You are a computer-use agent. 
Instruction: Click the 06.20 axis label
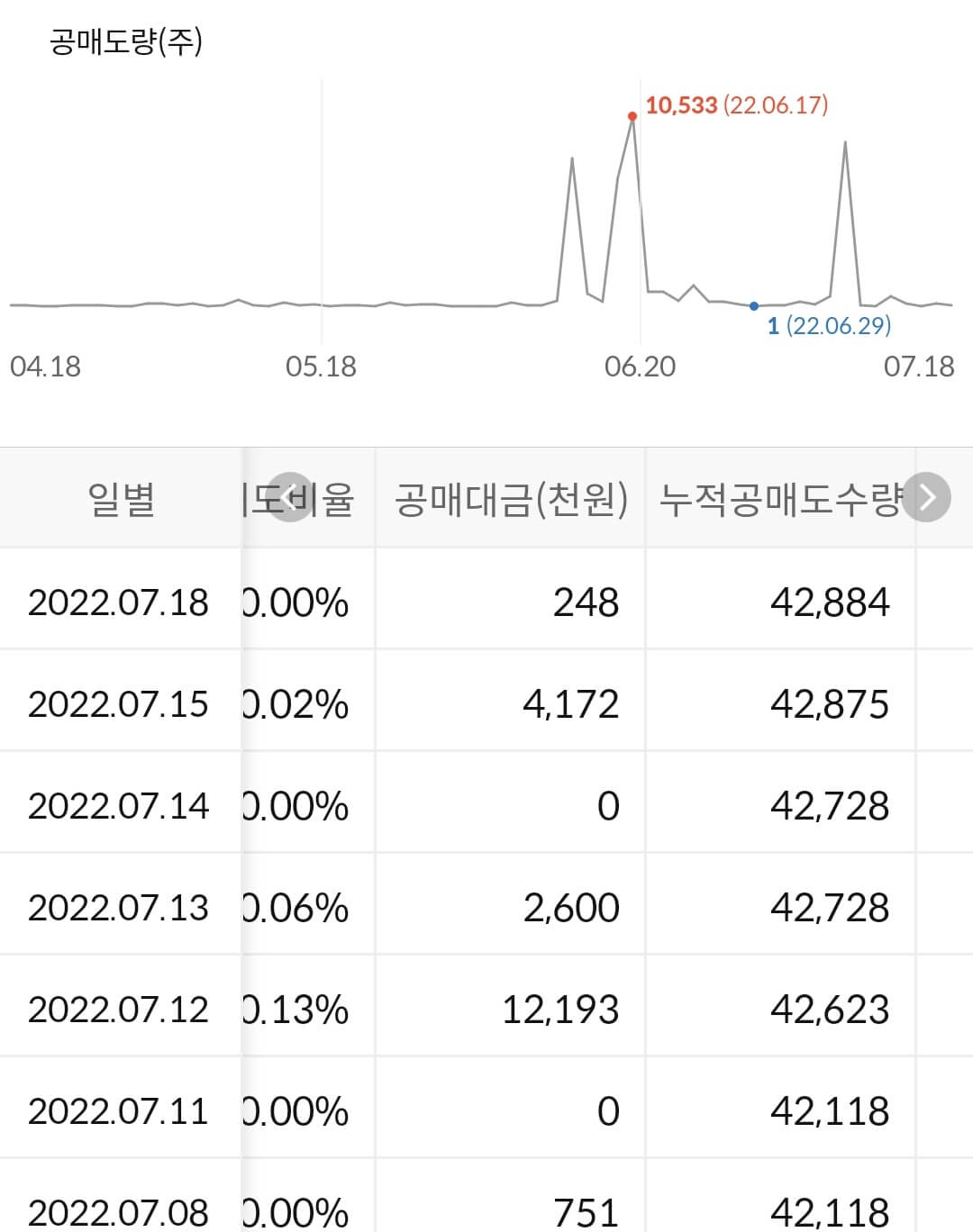click(x=642, y=367)
